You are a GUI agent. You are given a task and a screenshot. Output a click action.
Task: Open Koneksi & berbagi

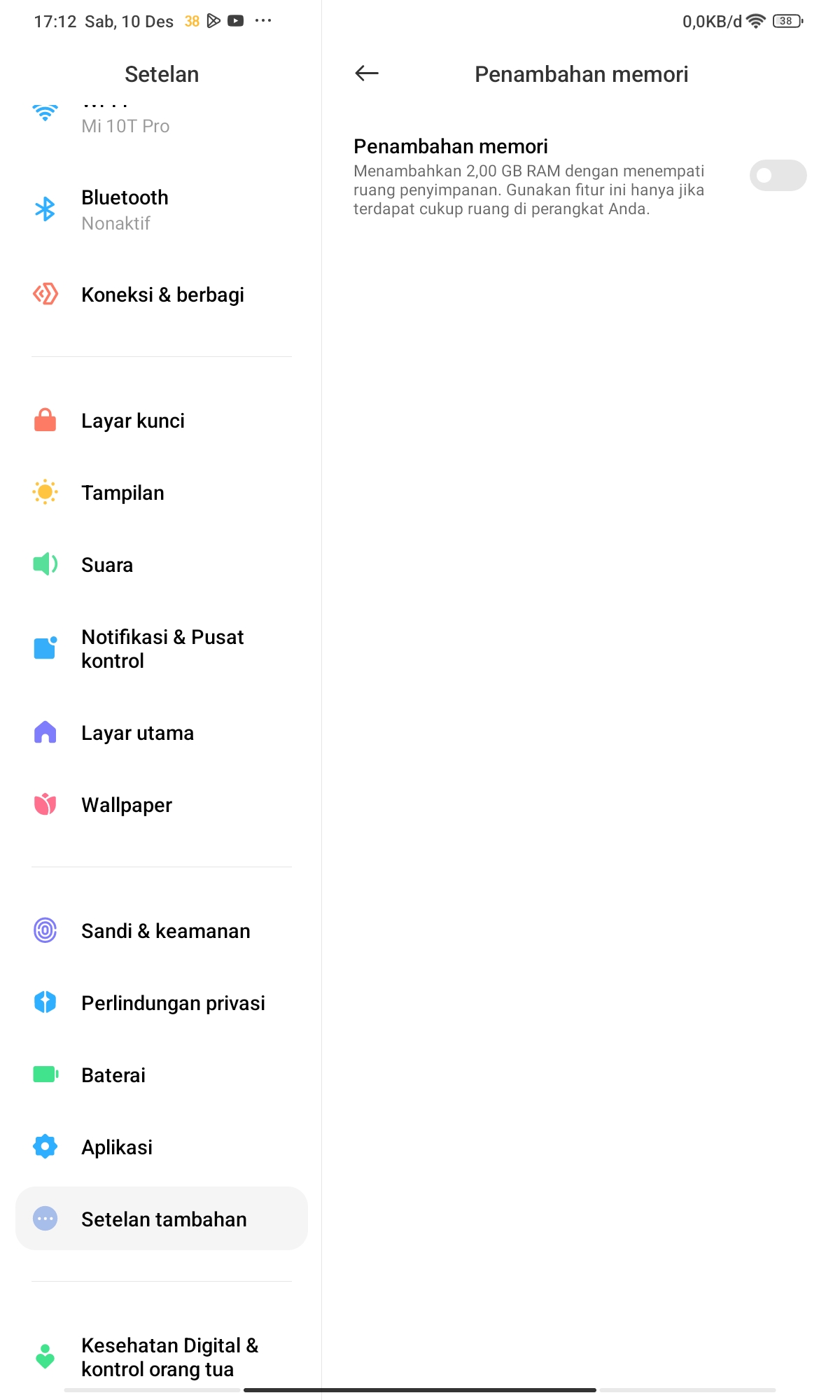pos(162,295)
